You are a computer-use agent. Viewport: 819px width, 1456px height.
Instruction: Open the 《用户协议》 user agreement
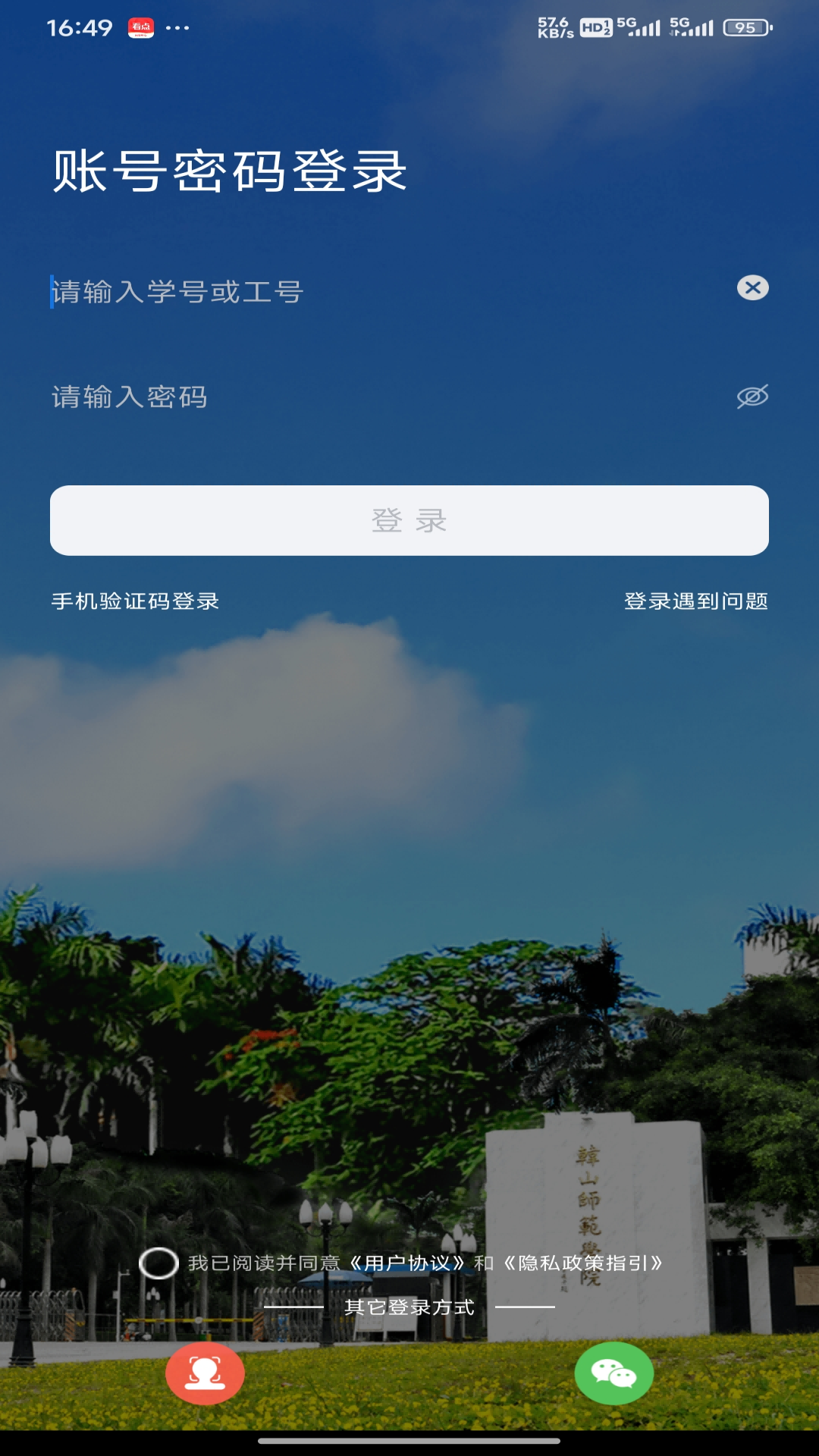[406, 1263]
